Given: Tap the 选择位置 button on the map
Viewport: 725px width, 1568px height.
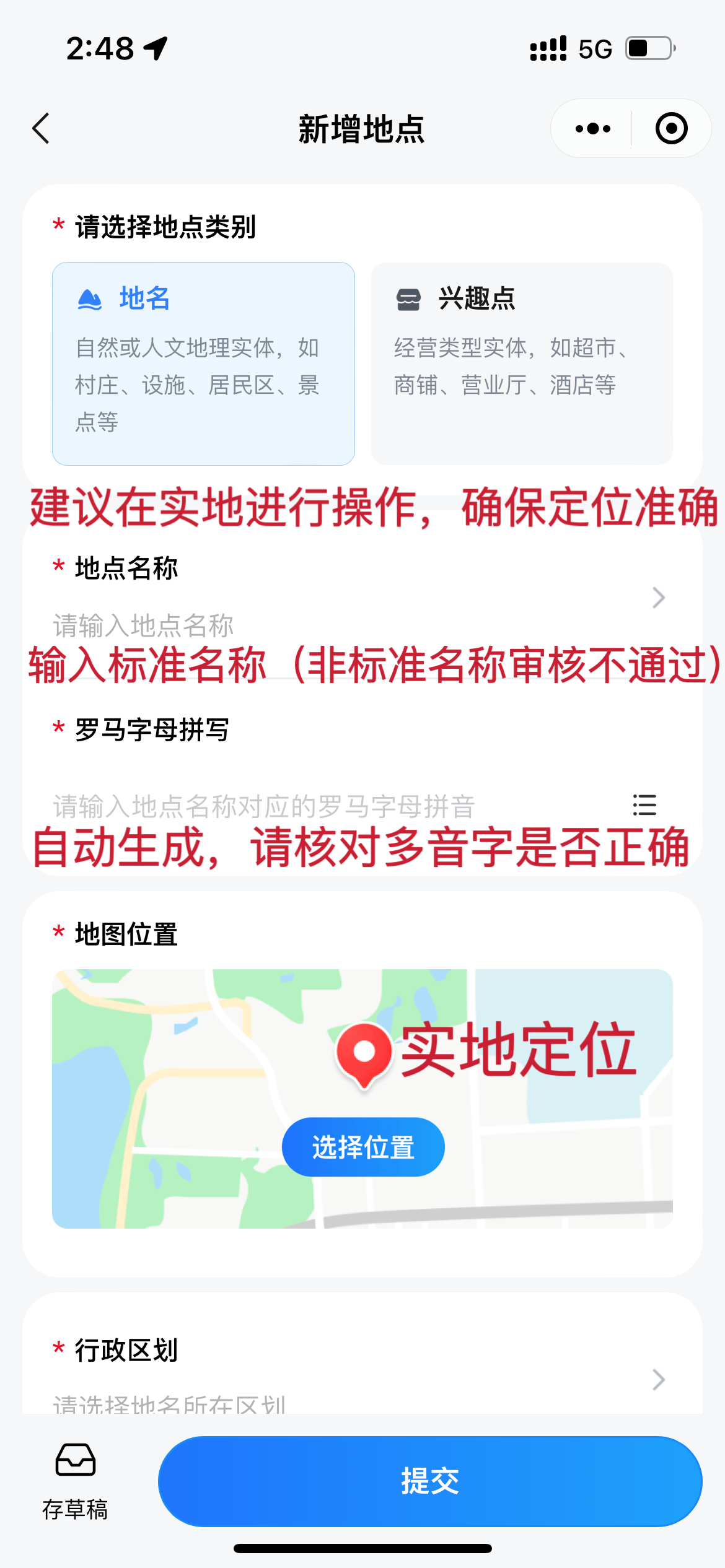Looking at the screenshot, I should pos(362,1146).
